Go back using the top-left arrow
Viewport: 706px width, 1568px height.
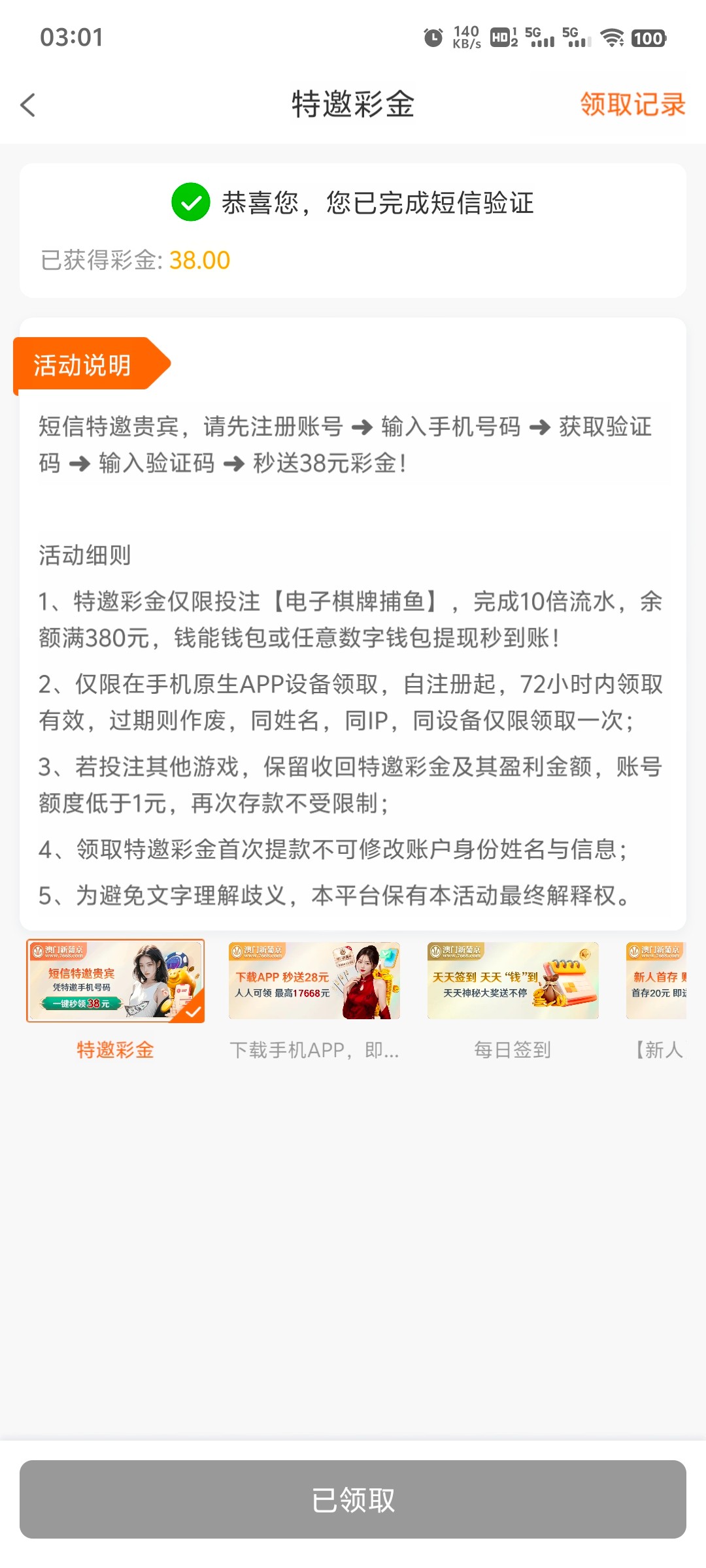pyautogui.click(x=28, y=105)
